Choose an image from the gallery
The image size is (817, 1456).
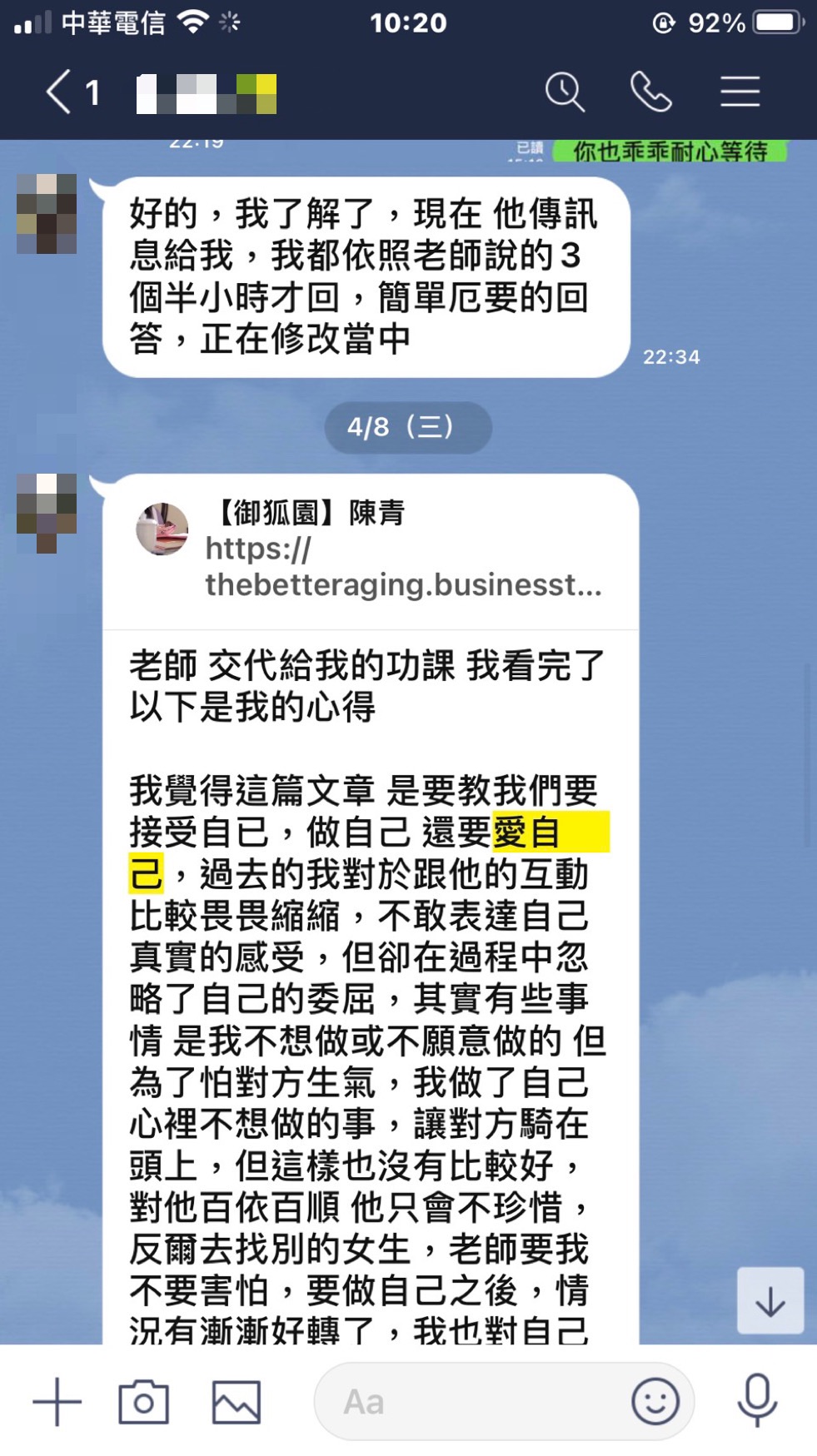[x=237, y=1402]
